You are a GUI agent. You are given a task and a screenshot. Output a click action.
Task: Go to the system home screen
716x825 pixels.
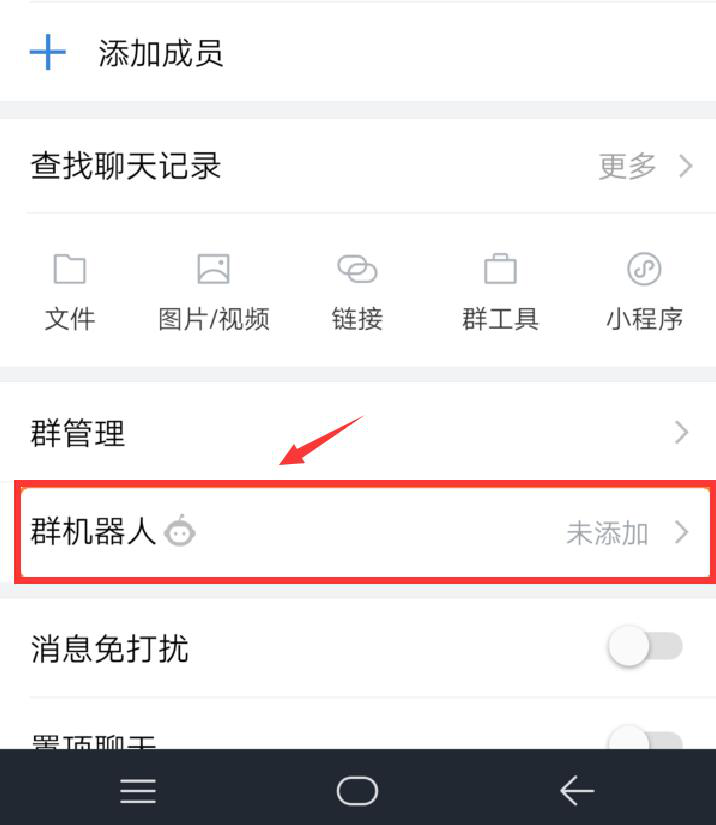[x=357, y=791]
